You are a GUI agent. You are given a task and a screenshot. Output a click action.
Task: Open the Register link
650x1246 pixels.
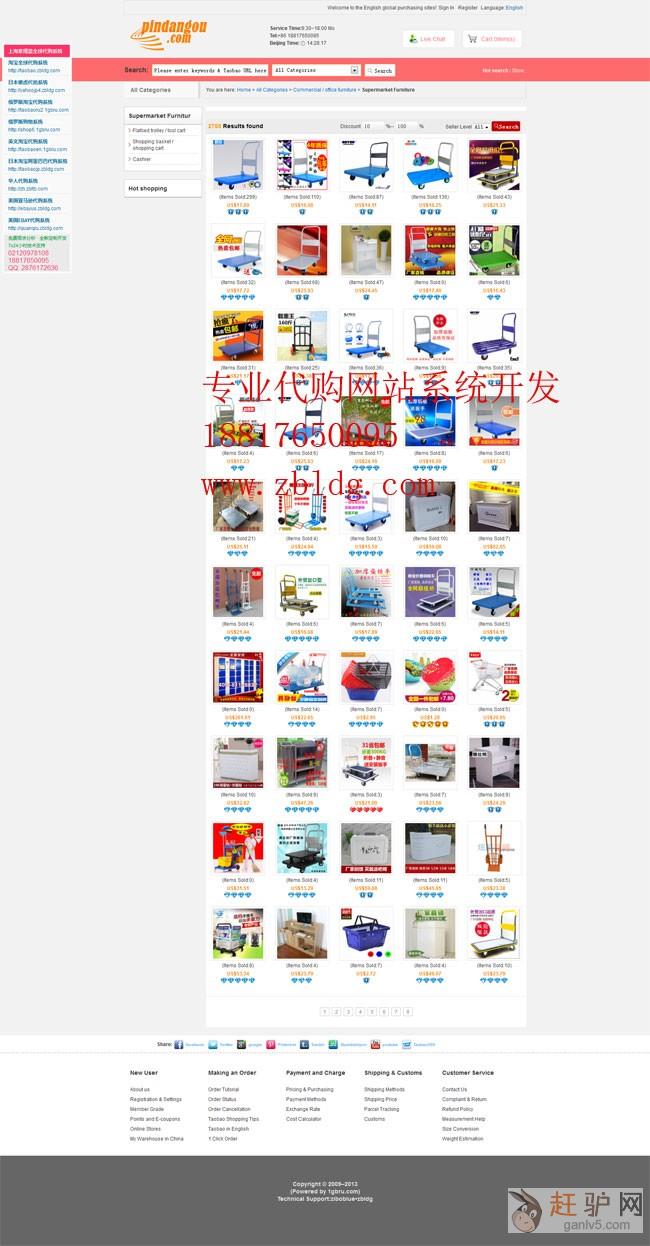tap(468, 7)
